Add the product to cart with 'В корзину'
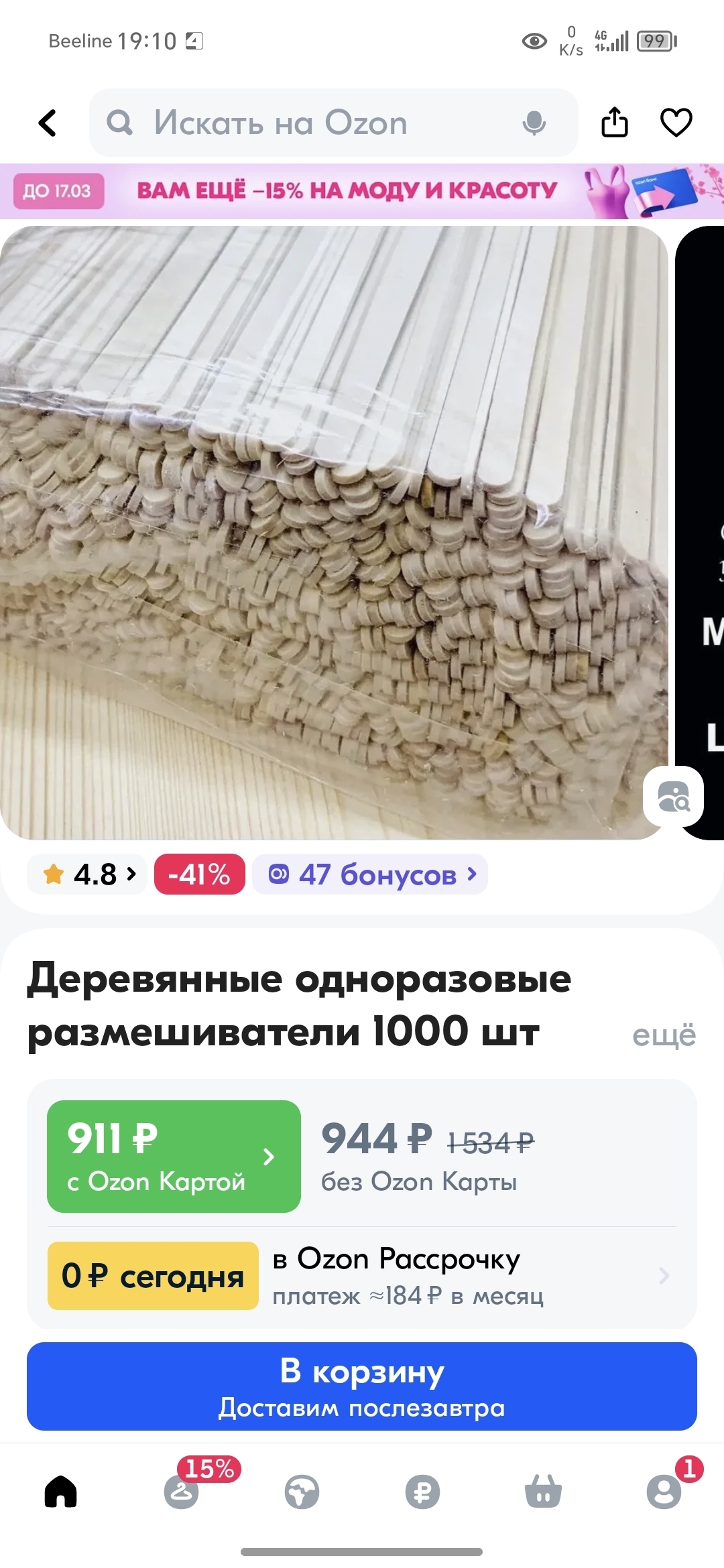Screen dimensions: 724x1568 (362, 1386)
